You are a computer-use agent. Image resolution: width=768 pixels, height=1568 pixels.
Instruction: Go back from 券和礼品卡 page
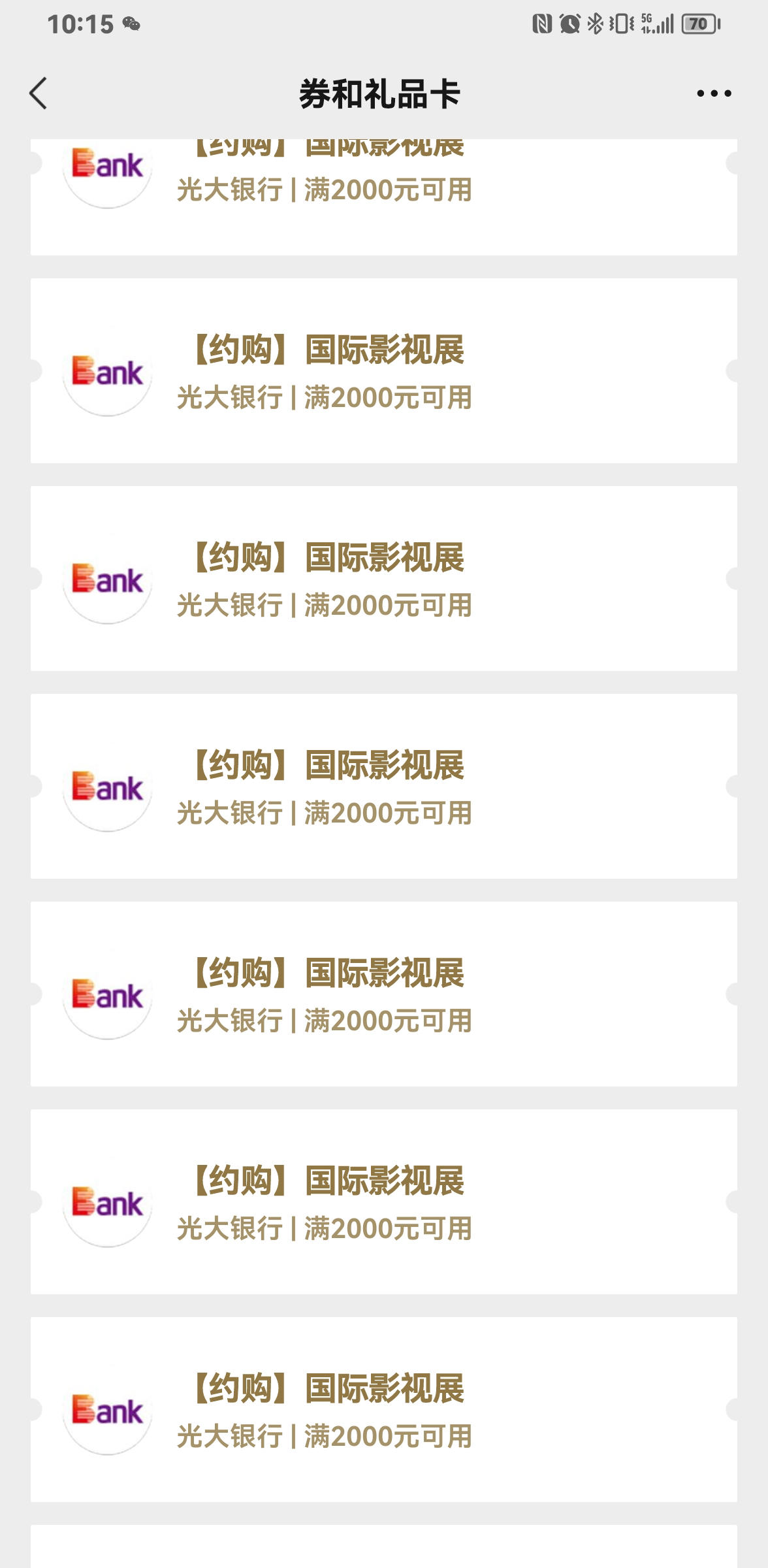pos(39,93)
